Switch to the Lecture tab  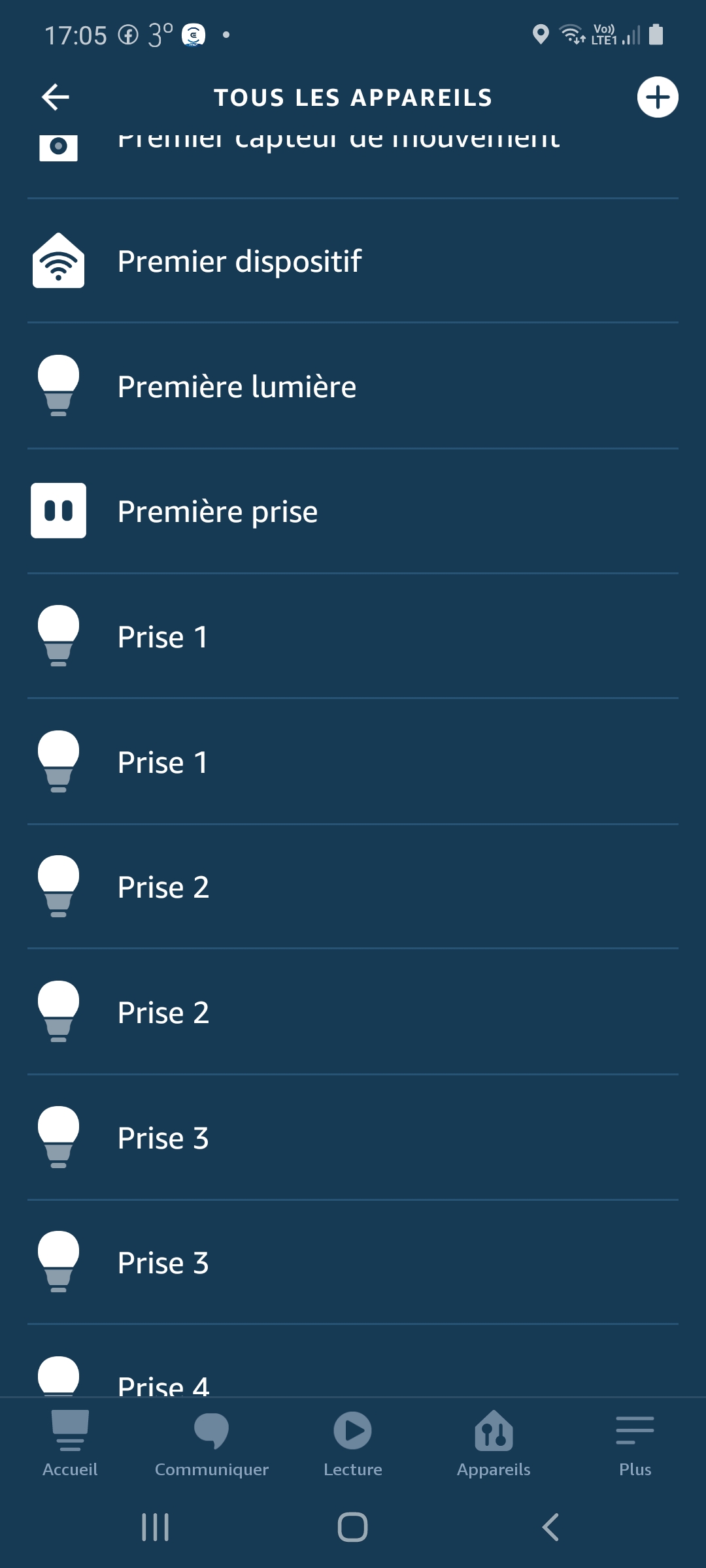353,1444
